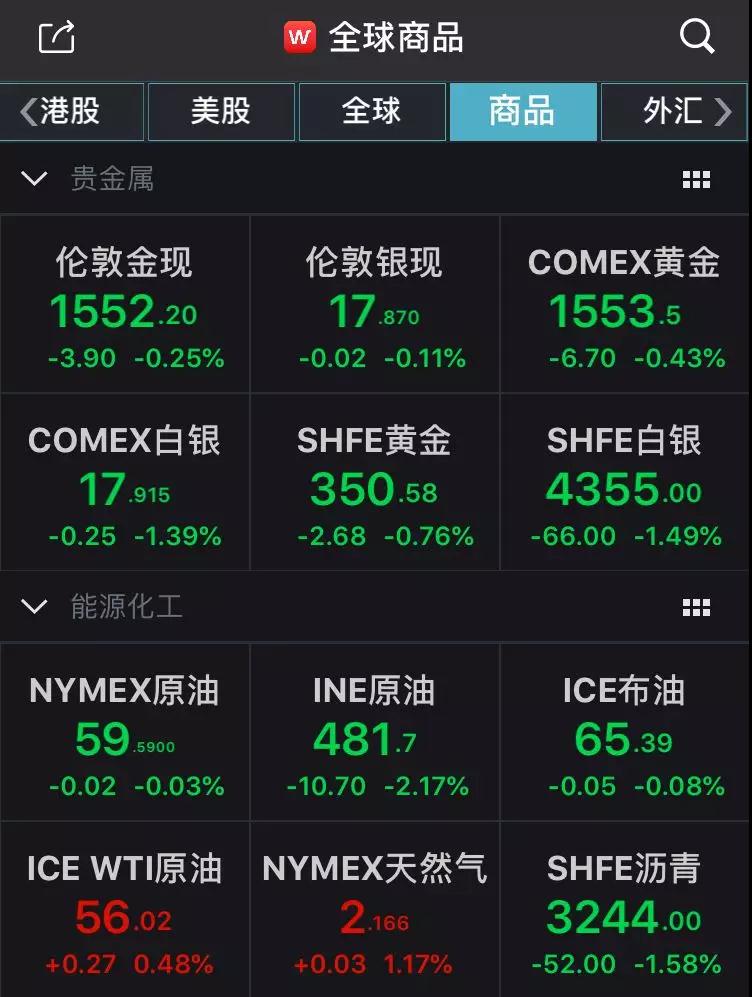Viewport: 752px width, 997px height.
Task: Change 能源化工 section grid layout
Action: click(696, 607)
